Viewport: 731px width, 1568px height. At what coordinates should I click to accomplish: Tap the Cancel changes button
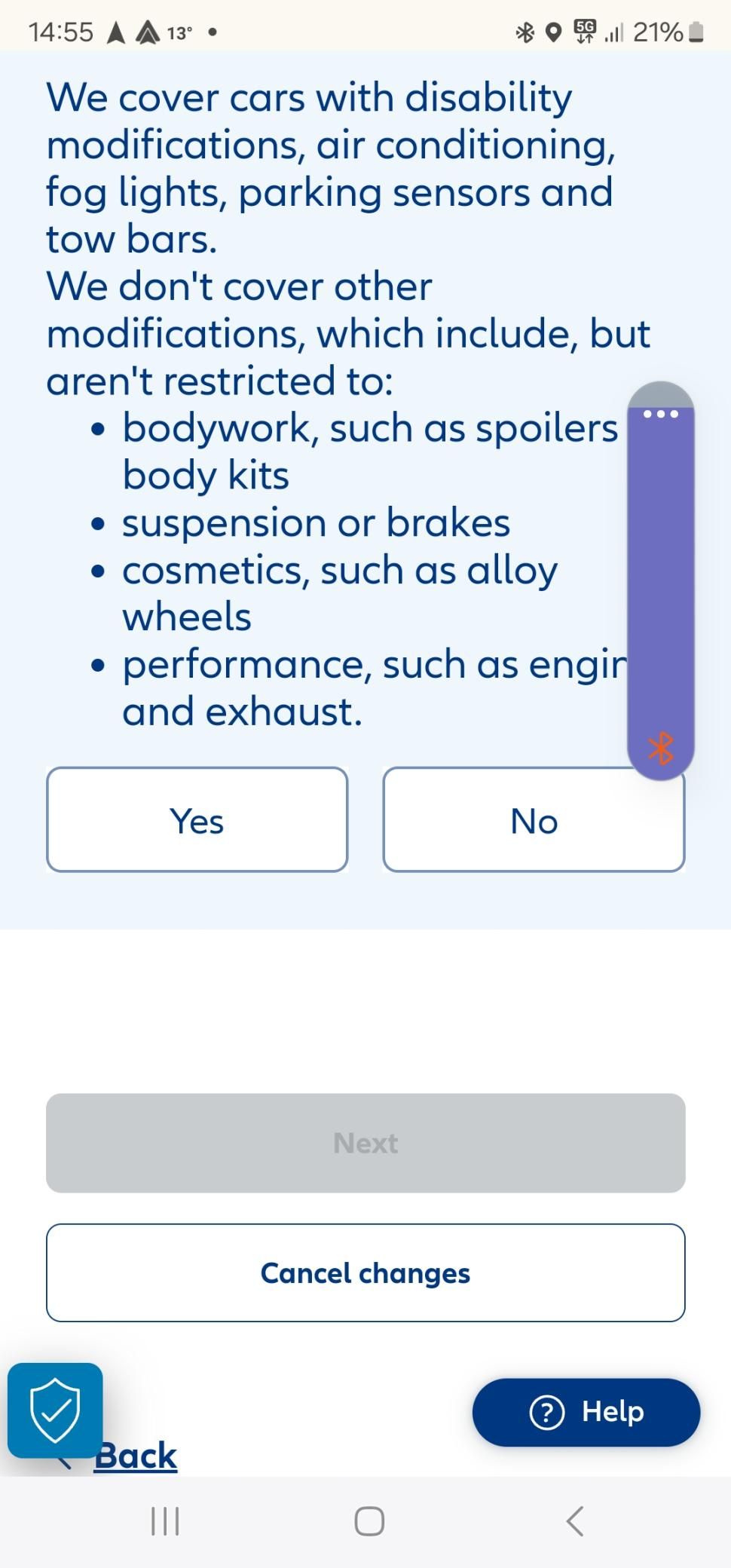365,1272
